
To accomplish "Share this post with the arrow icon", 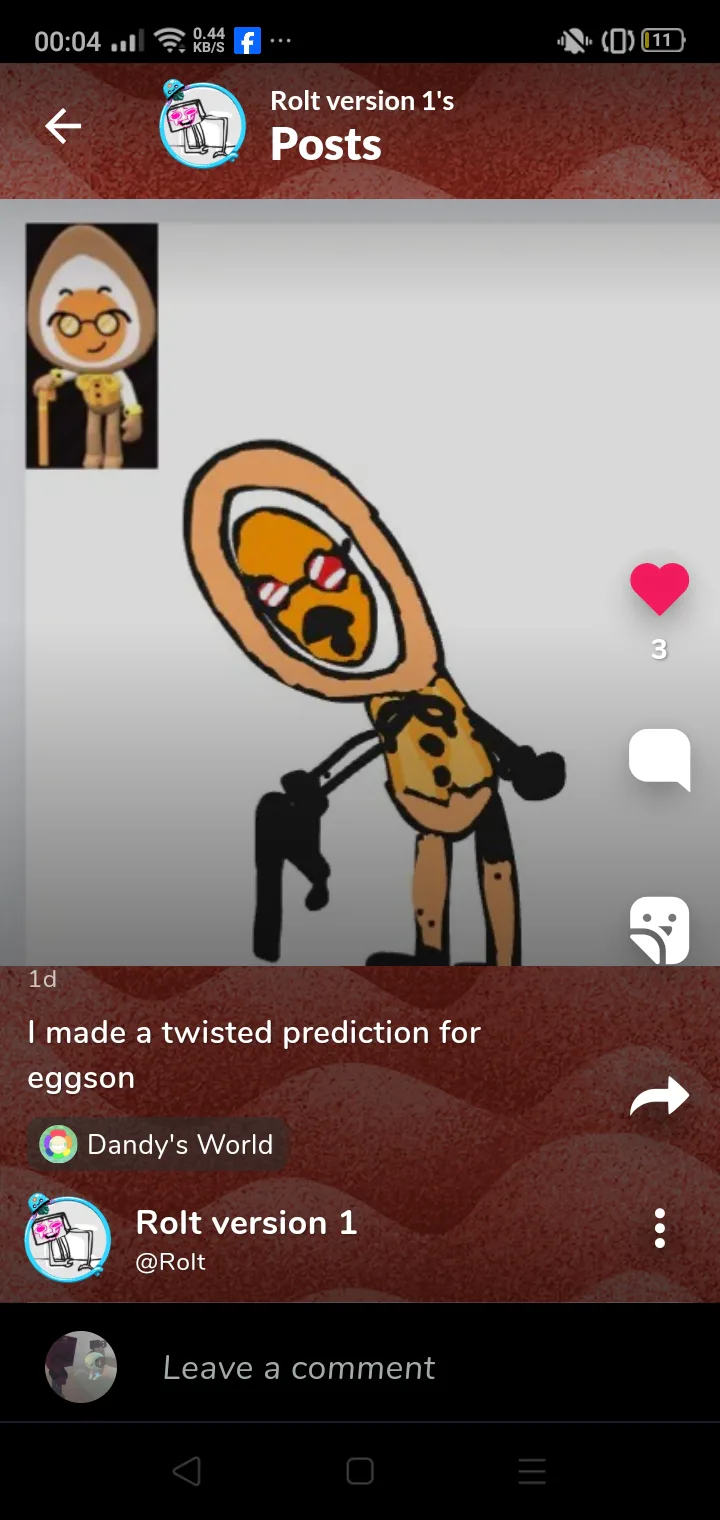I will tap(659, 1096).
